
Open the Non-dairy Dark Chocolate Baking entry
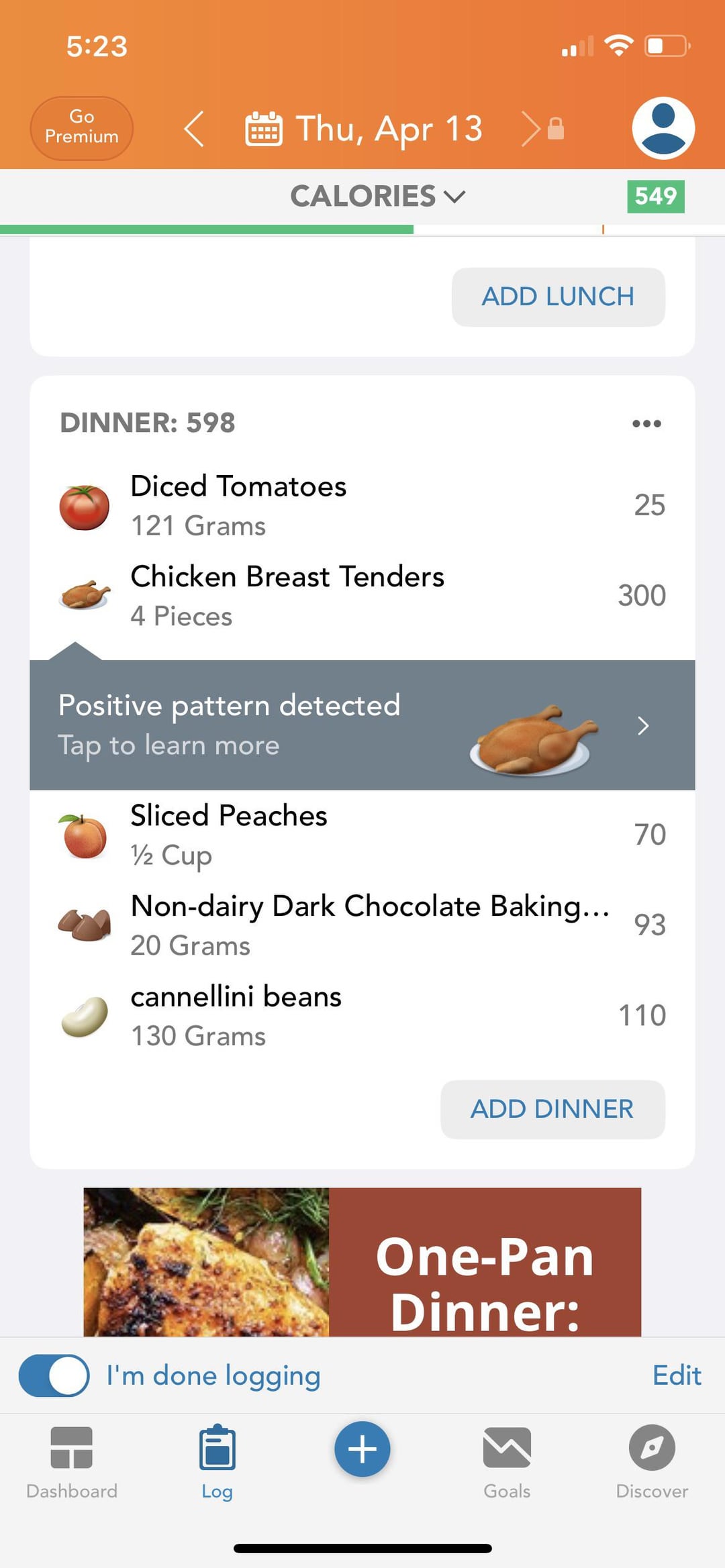pos(362,925)
